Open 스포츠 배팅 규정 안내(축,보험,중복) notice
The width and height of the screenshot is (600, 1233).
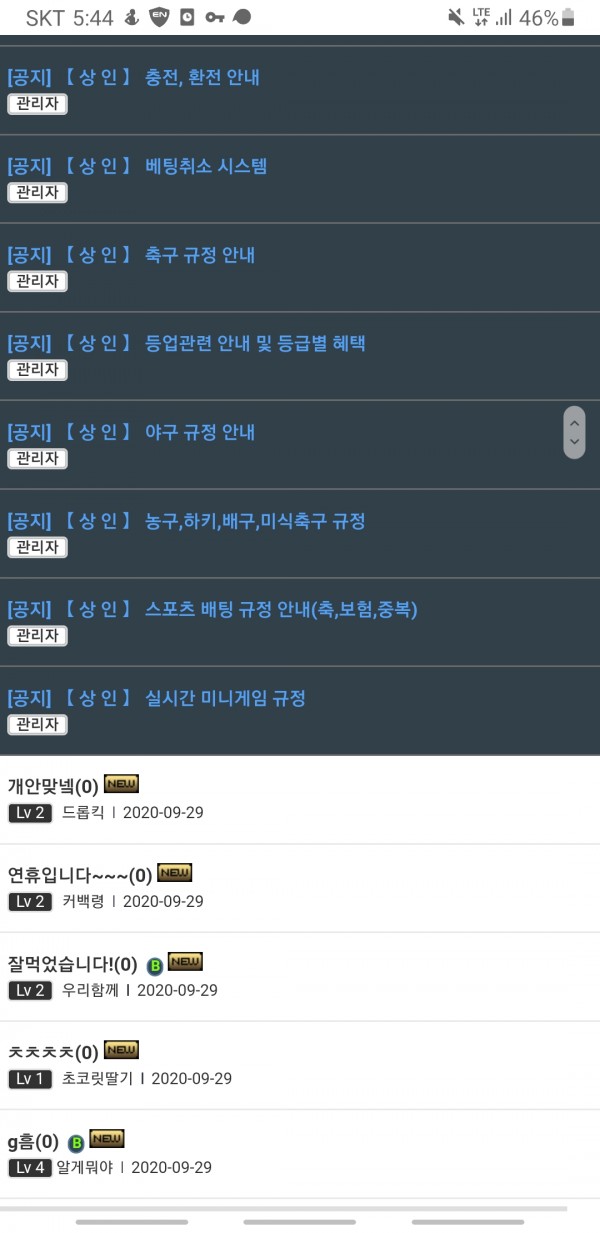280,609
